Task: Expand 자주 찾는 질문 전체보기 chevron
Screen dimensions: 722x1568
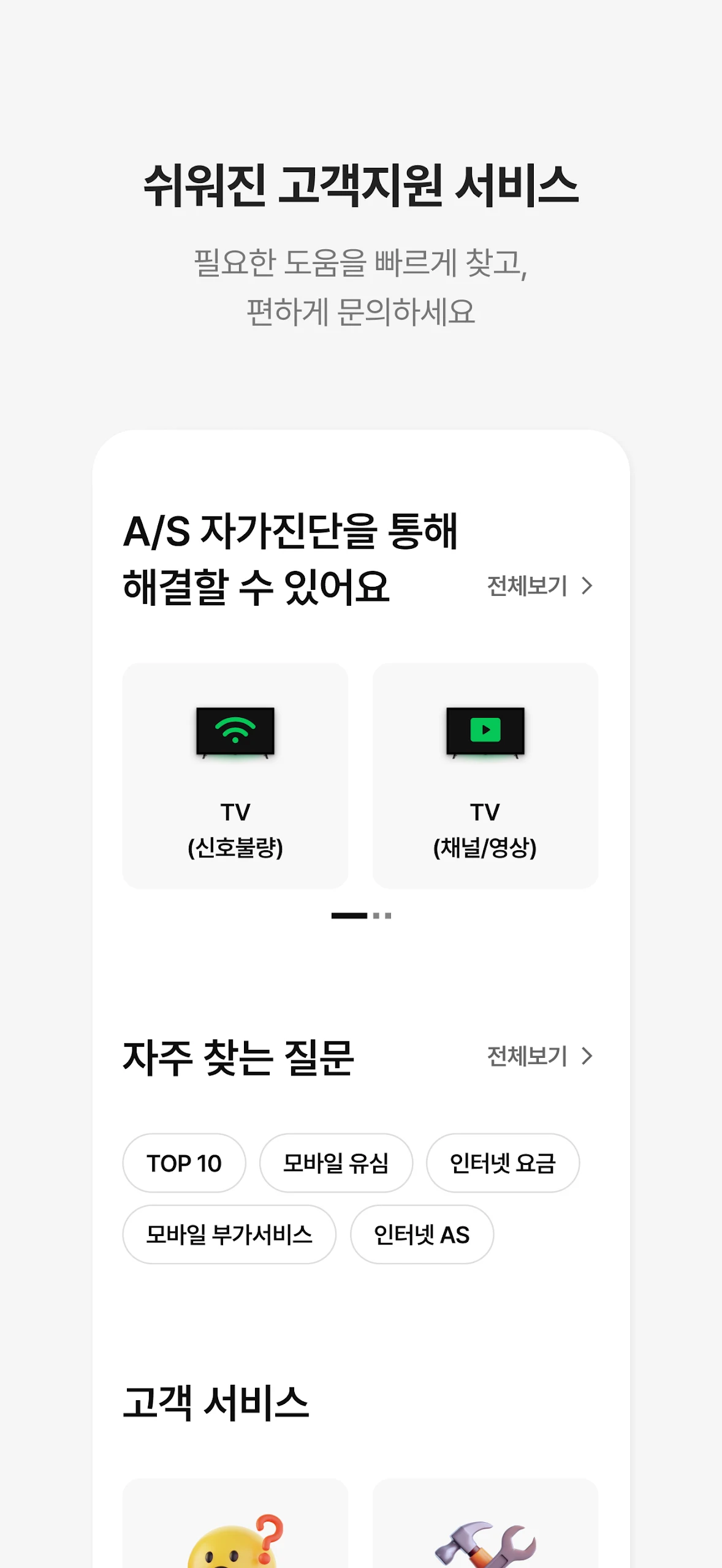Action: pyautogui.click(x=588, y=1055)
